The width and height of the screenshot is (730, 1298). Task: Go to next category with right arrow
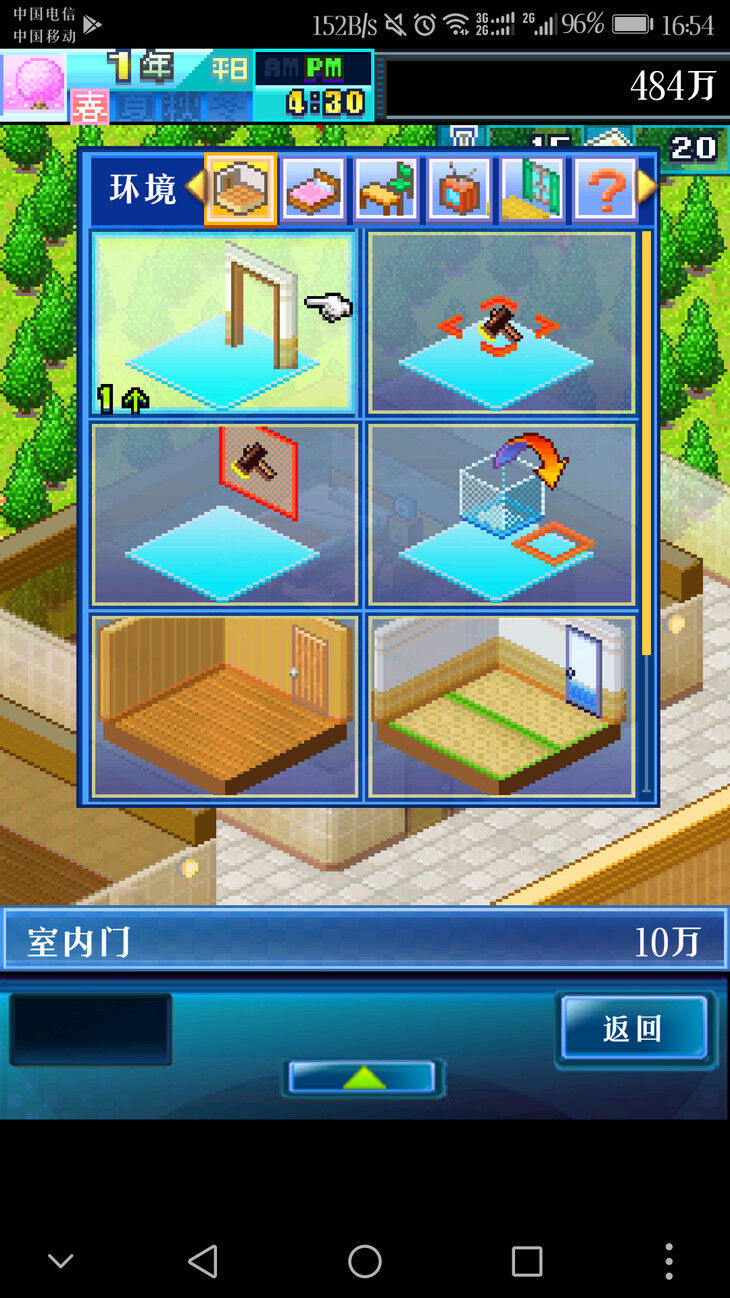tap(647, 187)
